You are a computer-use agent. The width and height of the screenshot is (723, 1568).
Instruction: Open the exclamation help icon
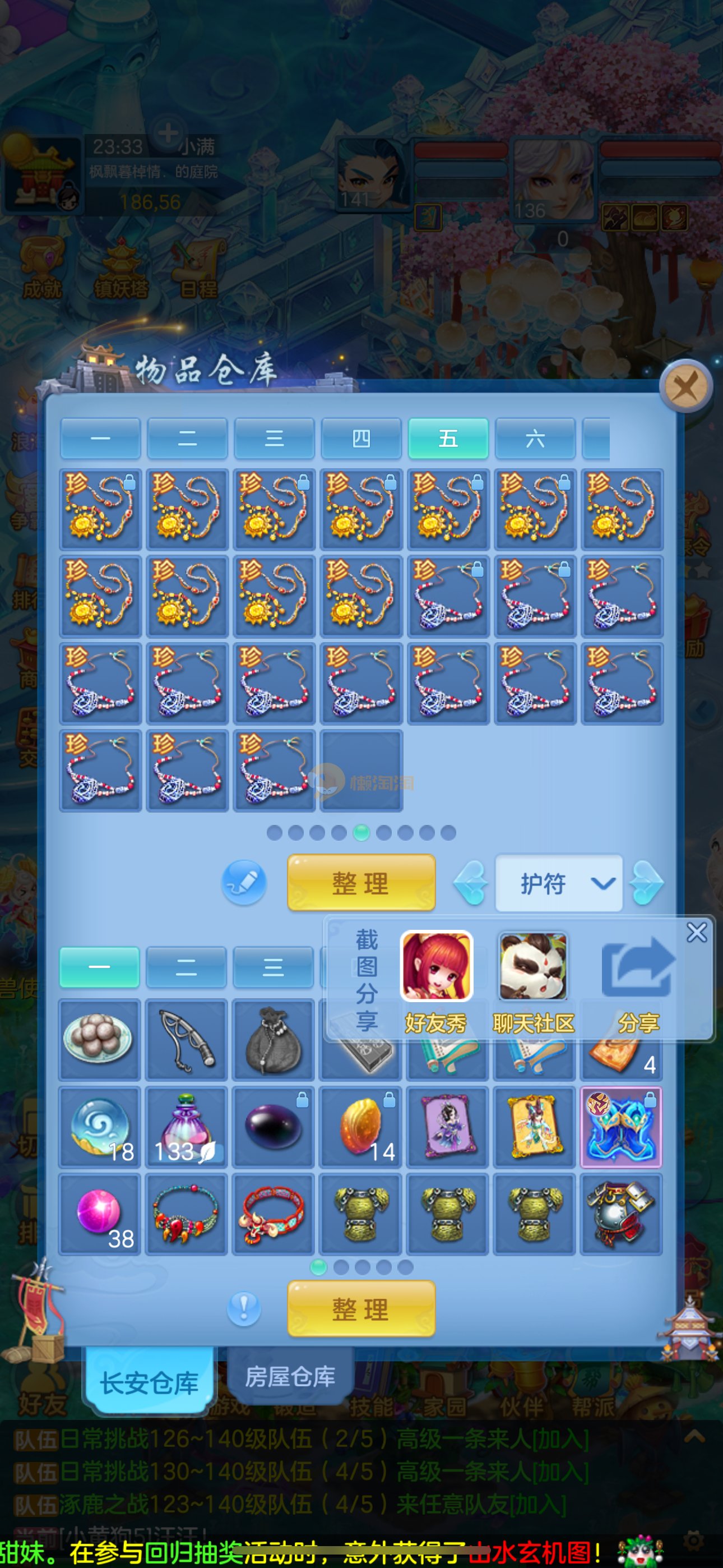coord(244,1308)
